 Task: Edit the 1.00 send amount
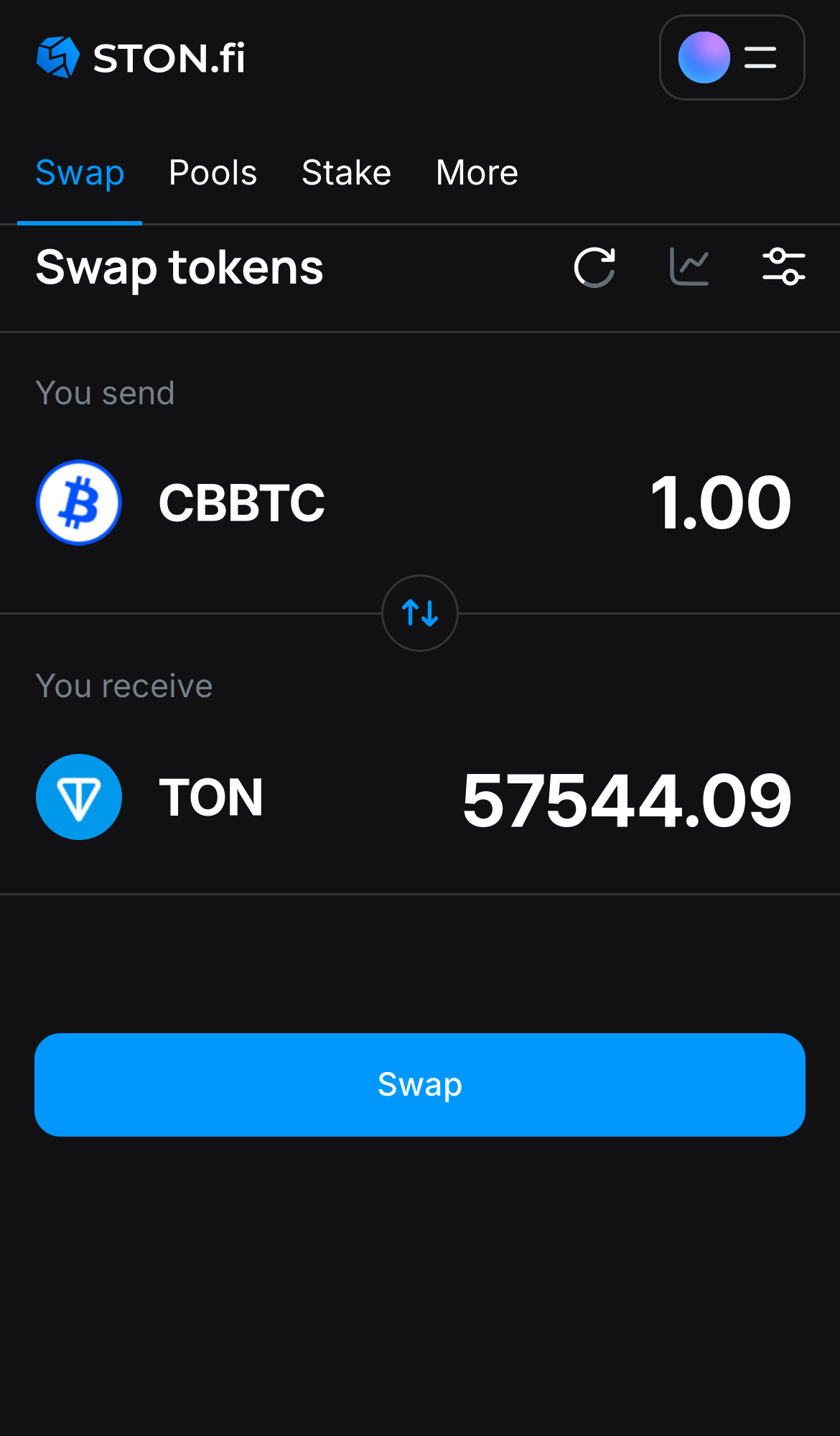tap(719, 503)
